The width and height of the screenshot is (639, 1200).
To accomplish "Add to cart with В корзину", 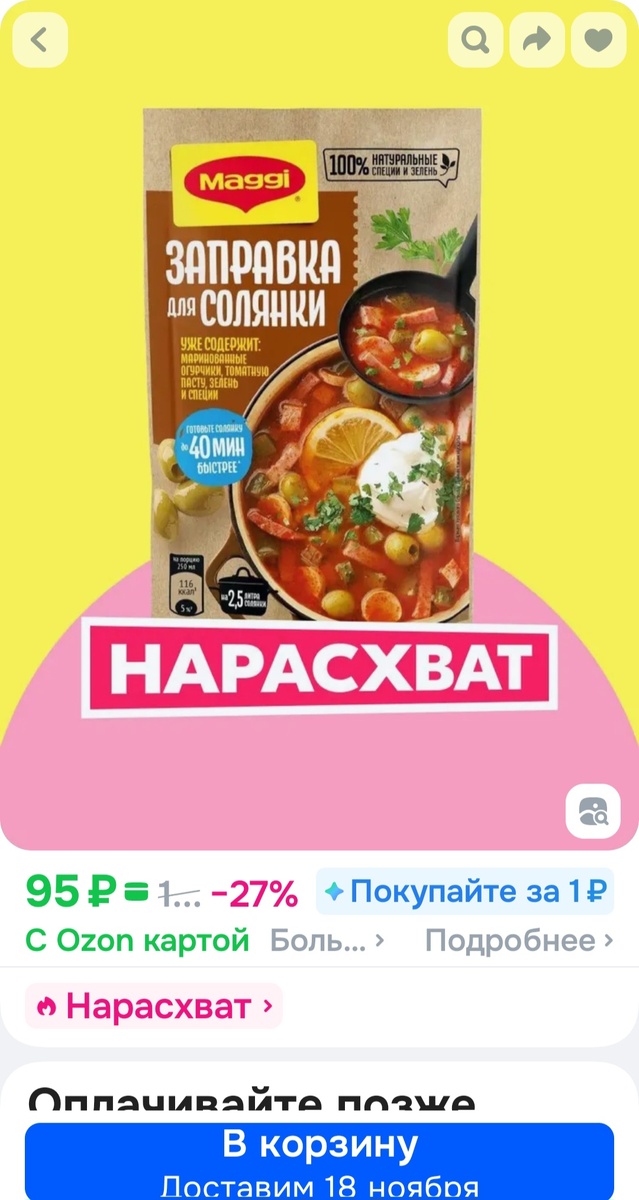I will (319, 1160).
